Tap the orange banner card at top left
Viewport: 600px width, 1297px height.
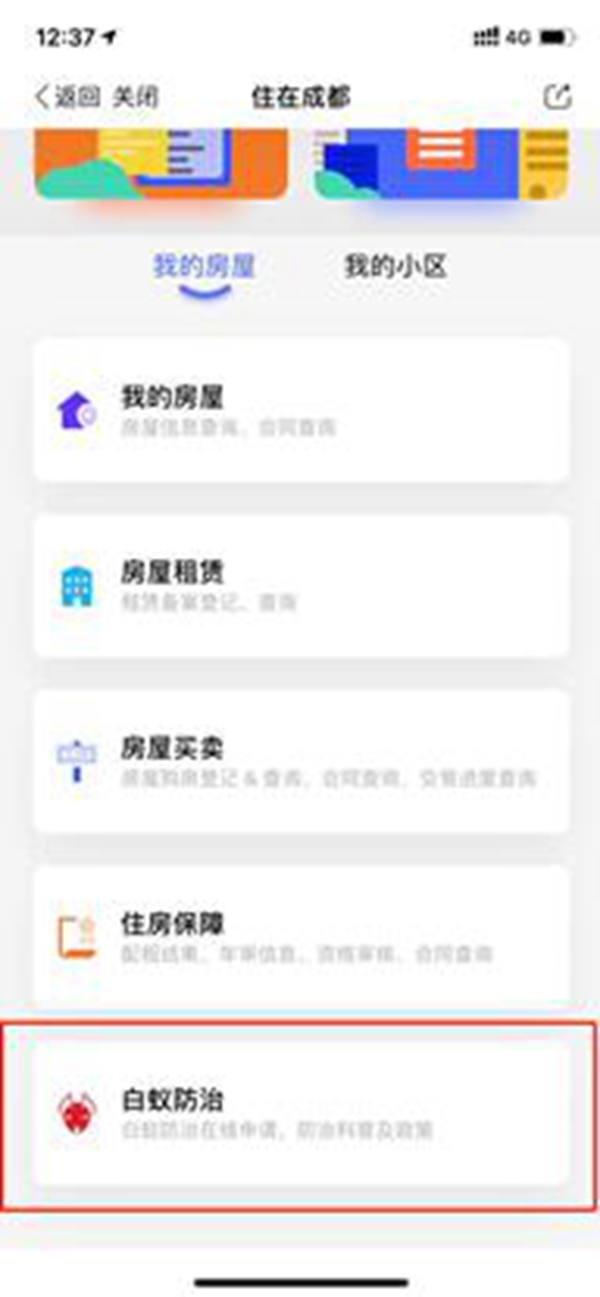tap(161, 165)
